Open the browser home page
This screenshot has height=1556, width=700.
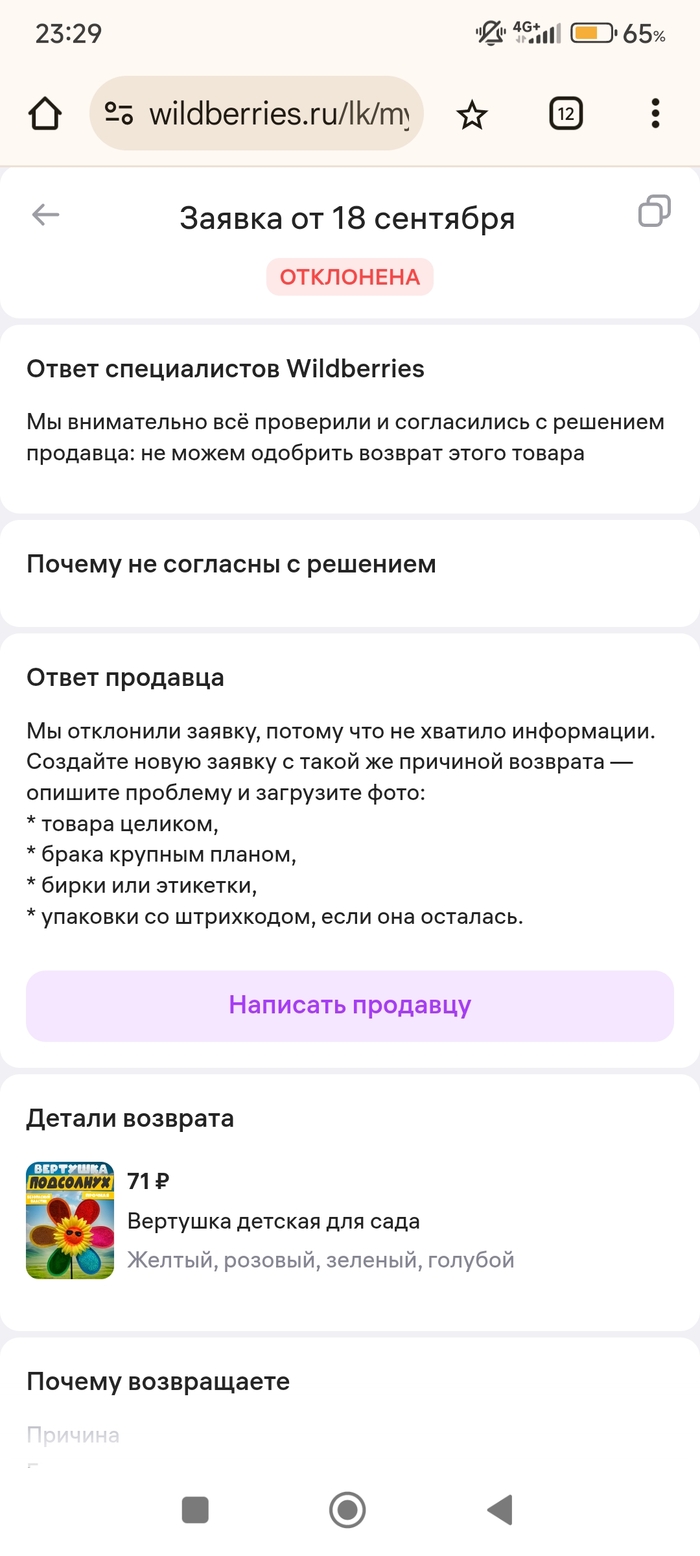tap(45, 114)
